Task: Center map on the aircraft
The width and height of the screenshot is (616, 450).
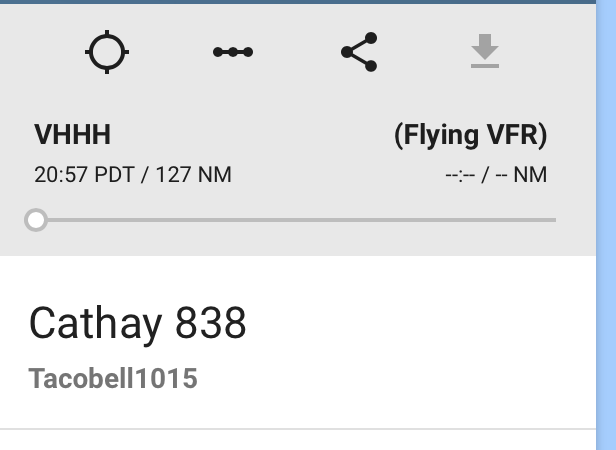Action: click(x=107, y=52)
